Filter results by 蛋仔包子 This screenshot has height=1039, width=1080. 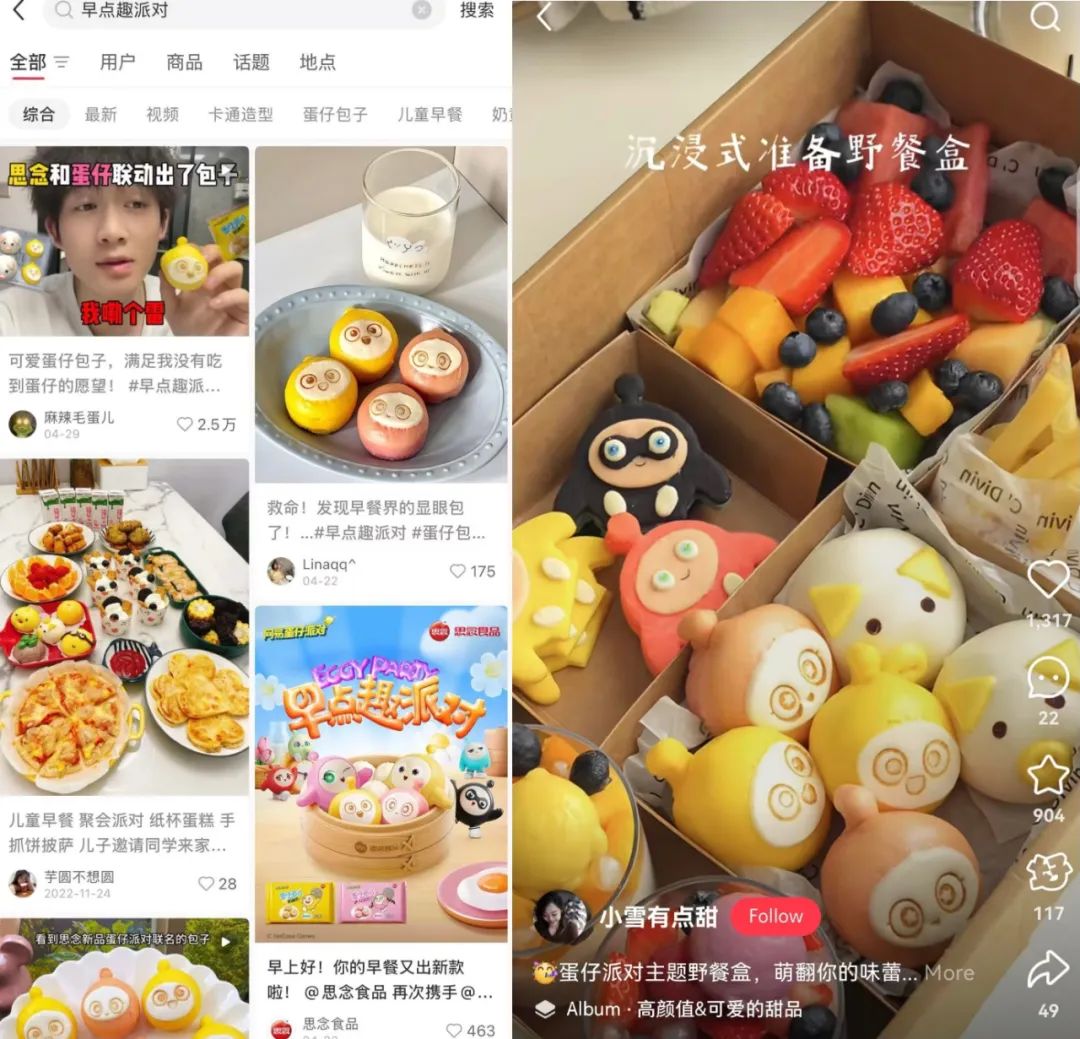click(335, 114)
